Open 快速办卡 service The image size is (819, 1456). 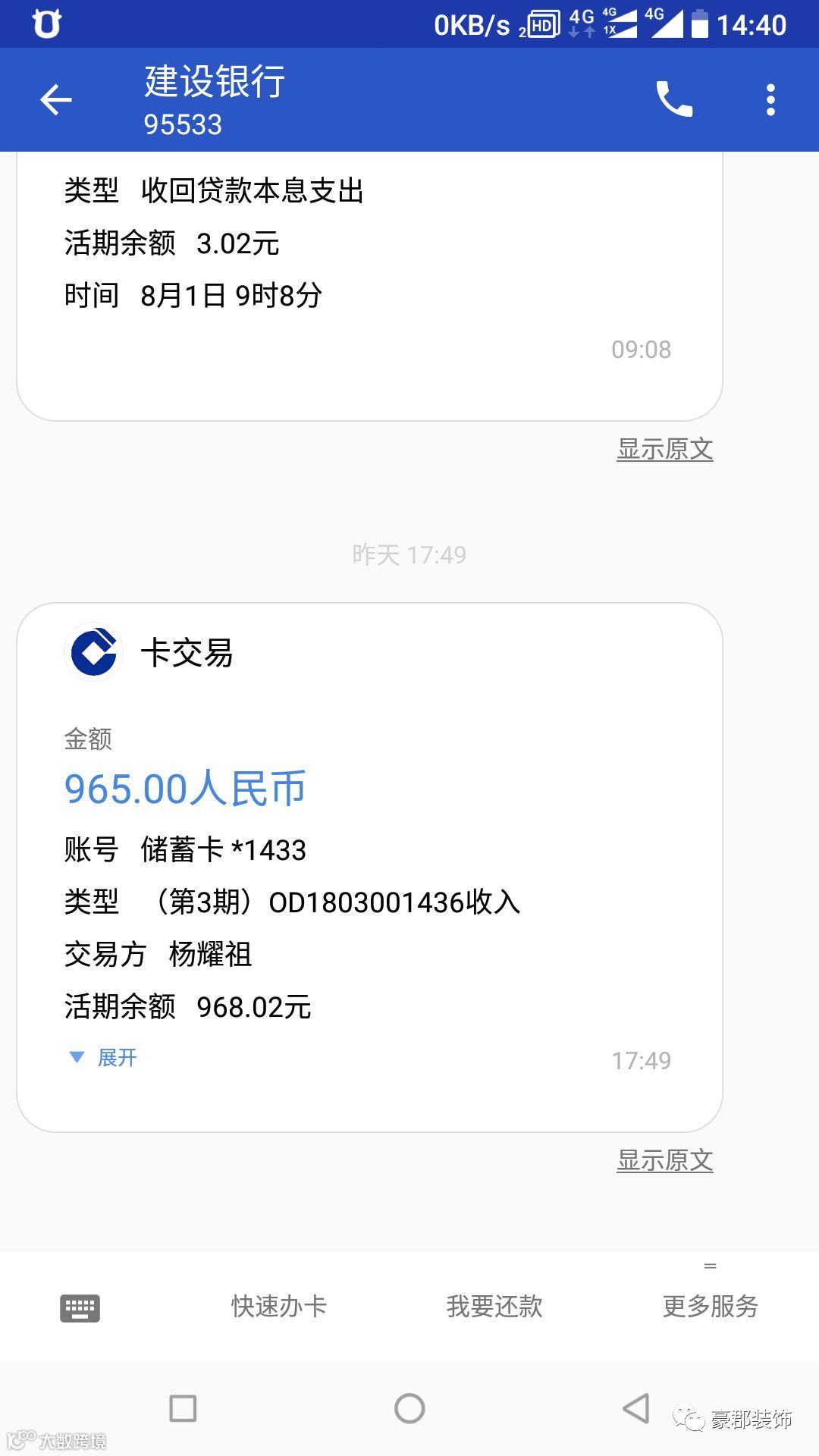click(278, 1306)
